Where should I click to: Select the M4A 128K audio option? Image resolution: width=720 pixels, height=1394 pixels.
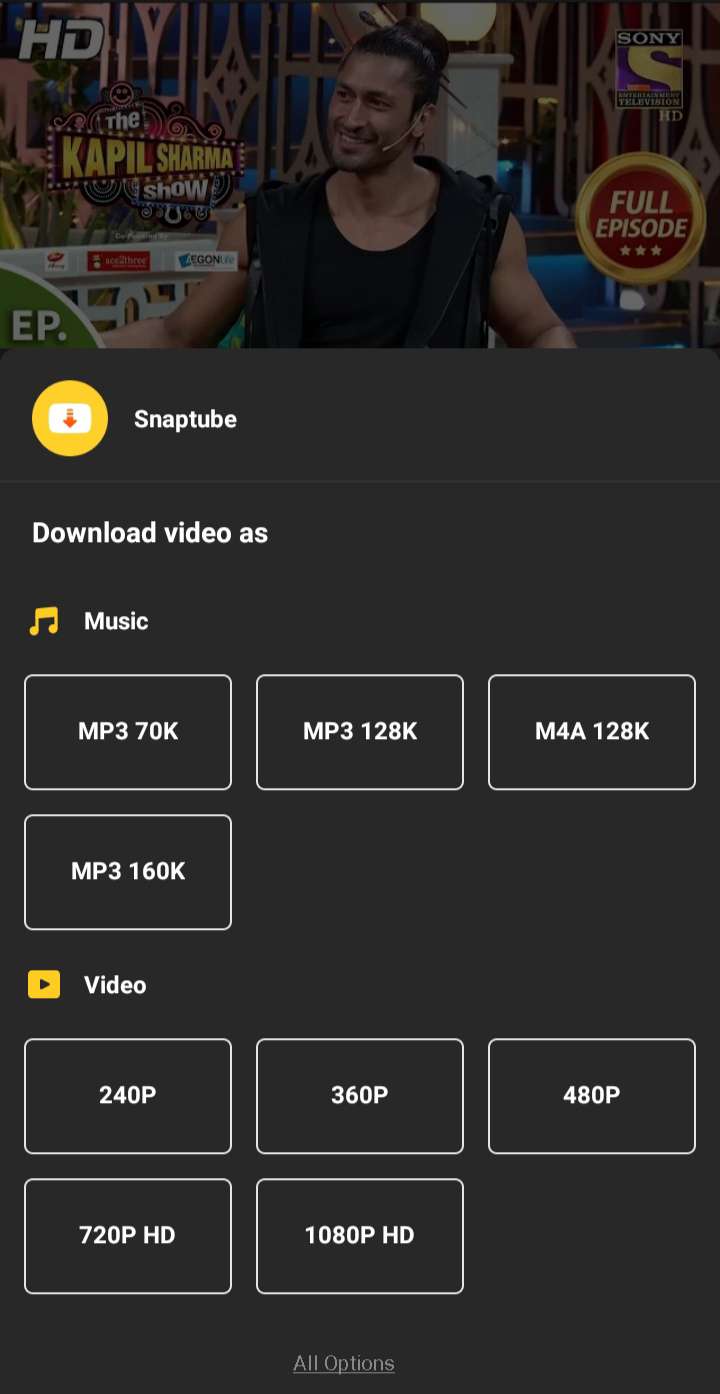pyautogui.click(x=591, y=731)
